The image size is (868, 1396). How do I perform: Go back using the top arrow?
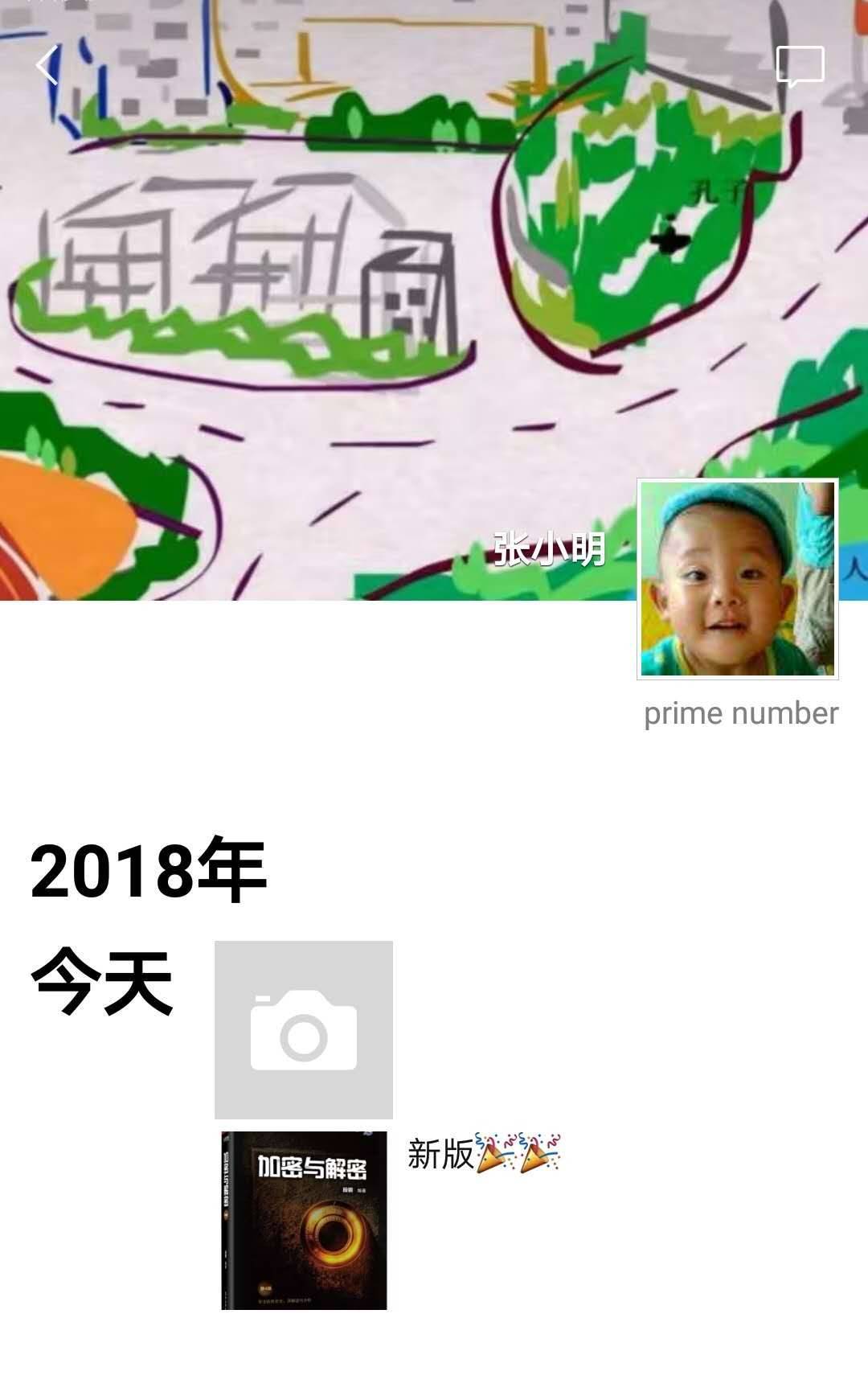[x=47, y=66]
